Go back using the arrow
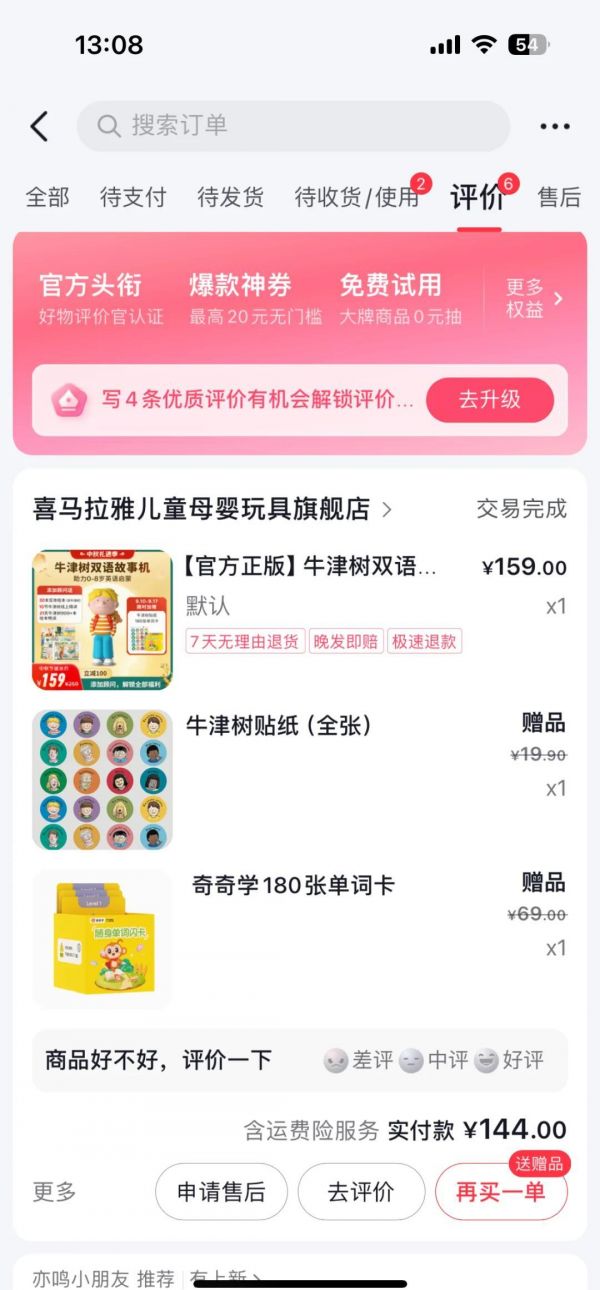 [x=39, y=126]
